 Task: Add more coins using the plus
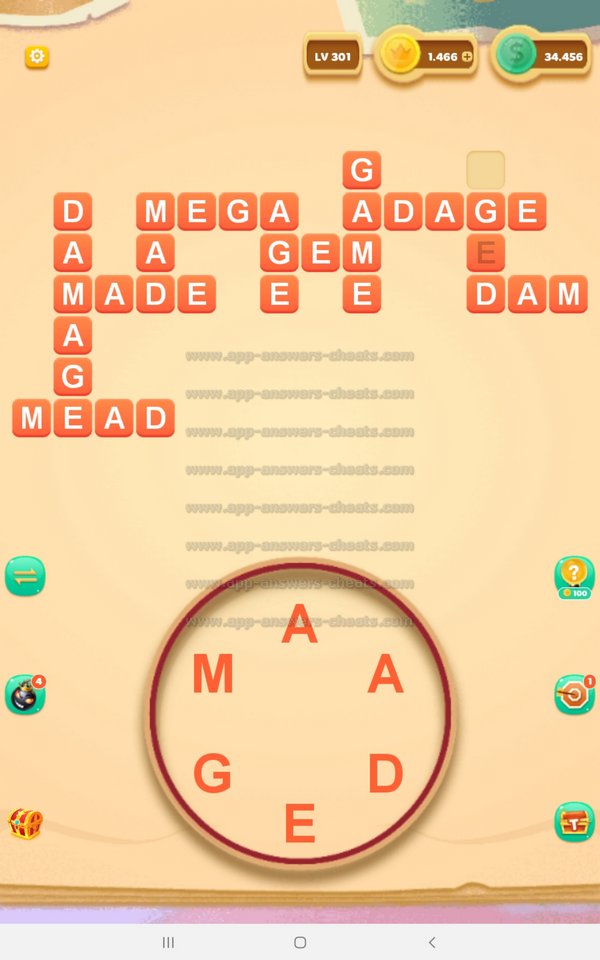coord(466,57)
